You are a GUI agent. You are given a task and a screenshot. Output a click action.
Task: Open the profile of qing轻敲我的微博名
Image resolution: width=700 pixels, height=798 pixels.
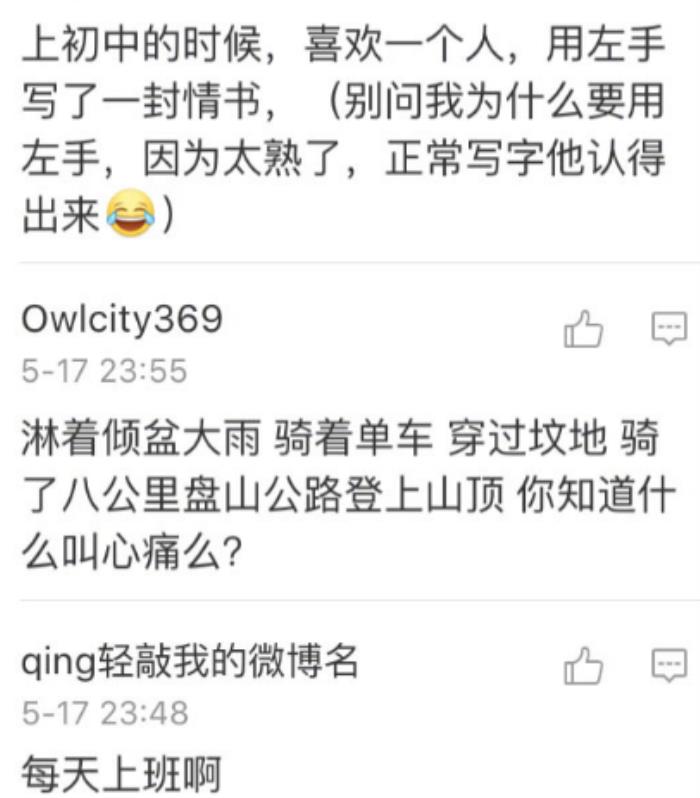pos(189,660)
